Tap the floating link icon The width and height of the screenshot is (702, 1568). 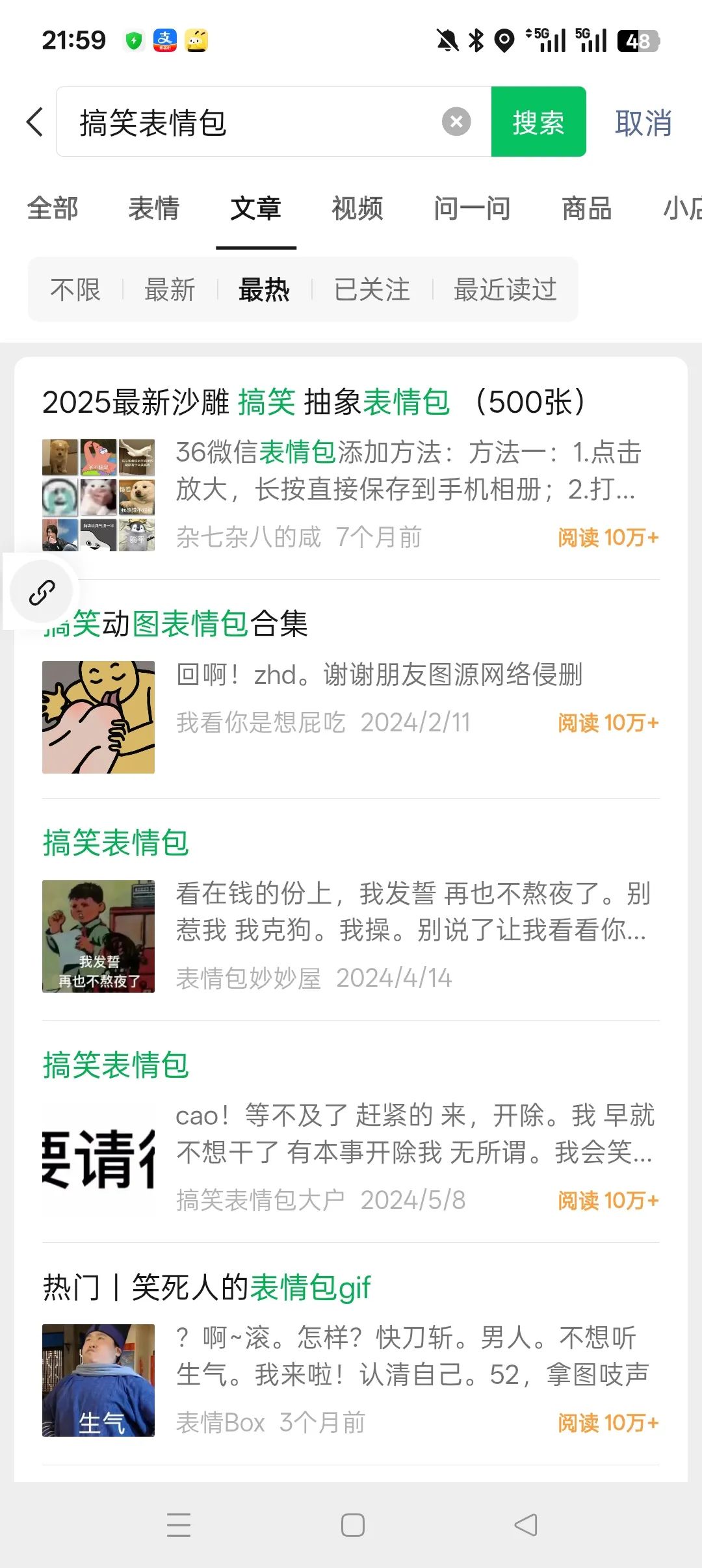[x=42, y=592]
